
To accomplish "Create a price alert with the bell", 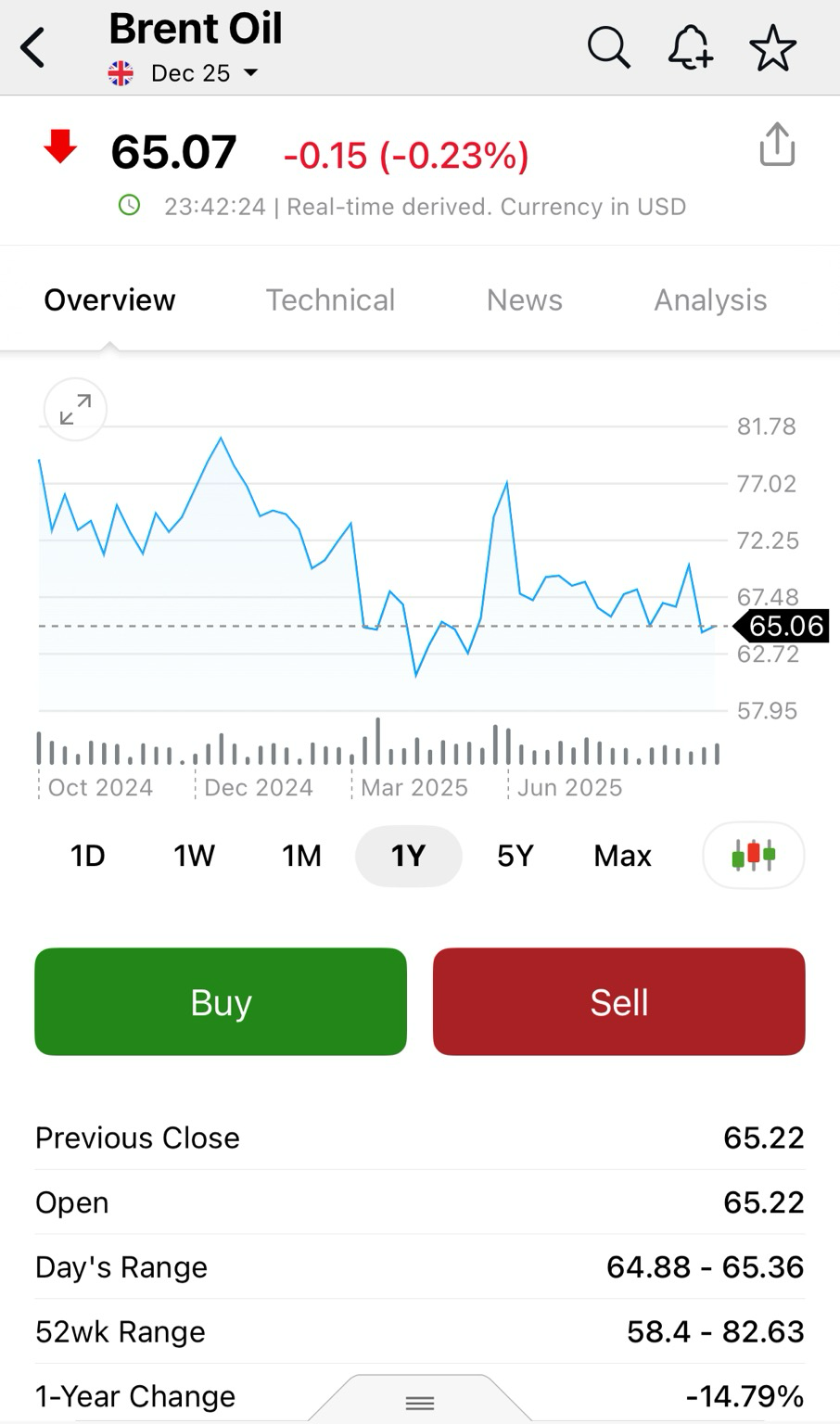I will click(x=691, y=47).
